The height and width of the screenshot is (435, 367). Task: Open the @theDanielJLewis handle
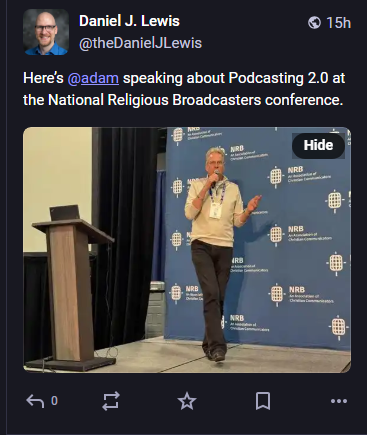pyautogui.click(x=140, y=43)
